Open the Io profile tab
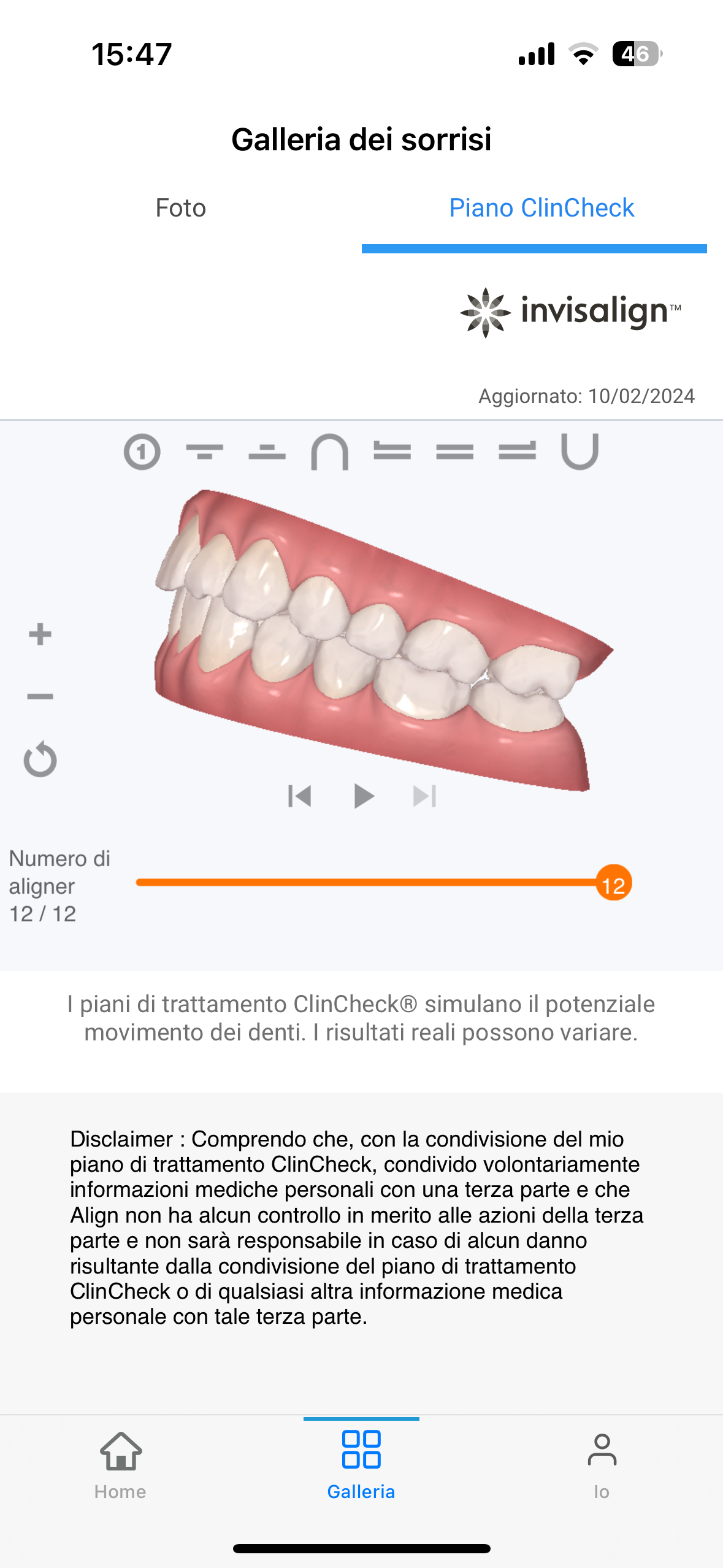 click(602, 1466)
